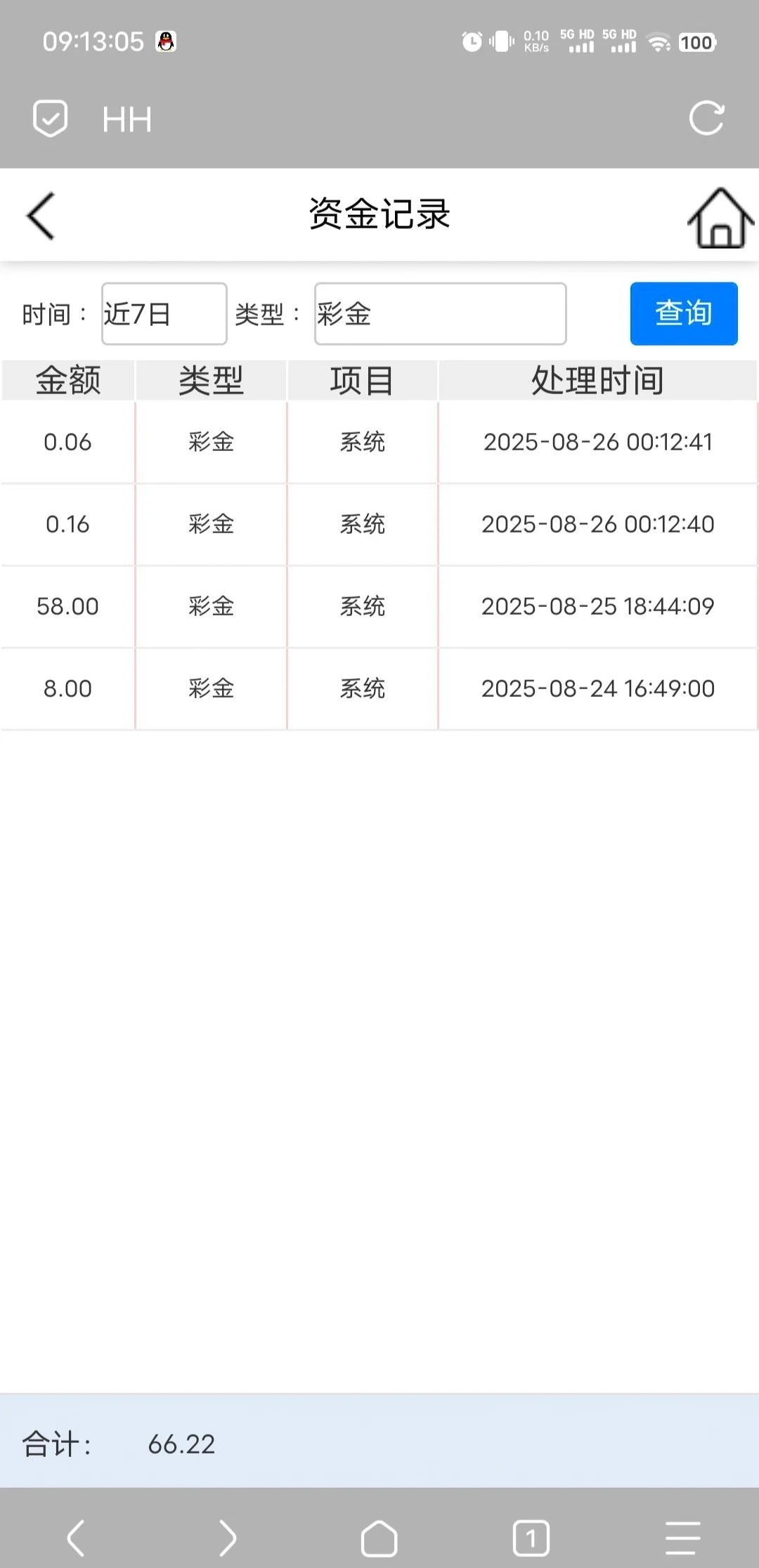
Task: Open the 彩金 type selector
Action: 441,313
